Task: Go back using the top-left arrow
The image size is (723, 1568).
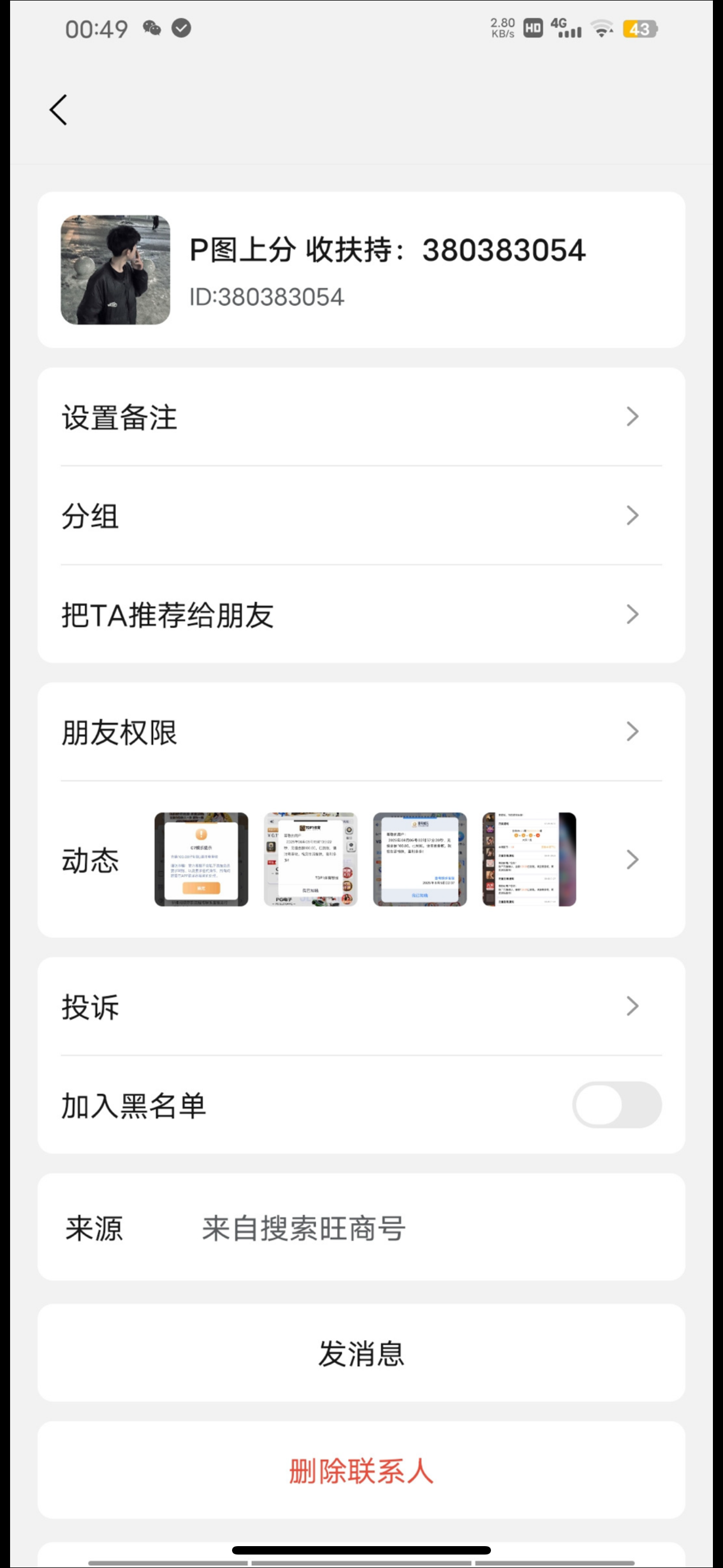Action: pyautogui.click(x=58, y=110)
